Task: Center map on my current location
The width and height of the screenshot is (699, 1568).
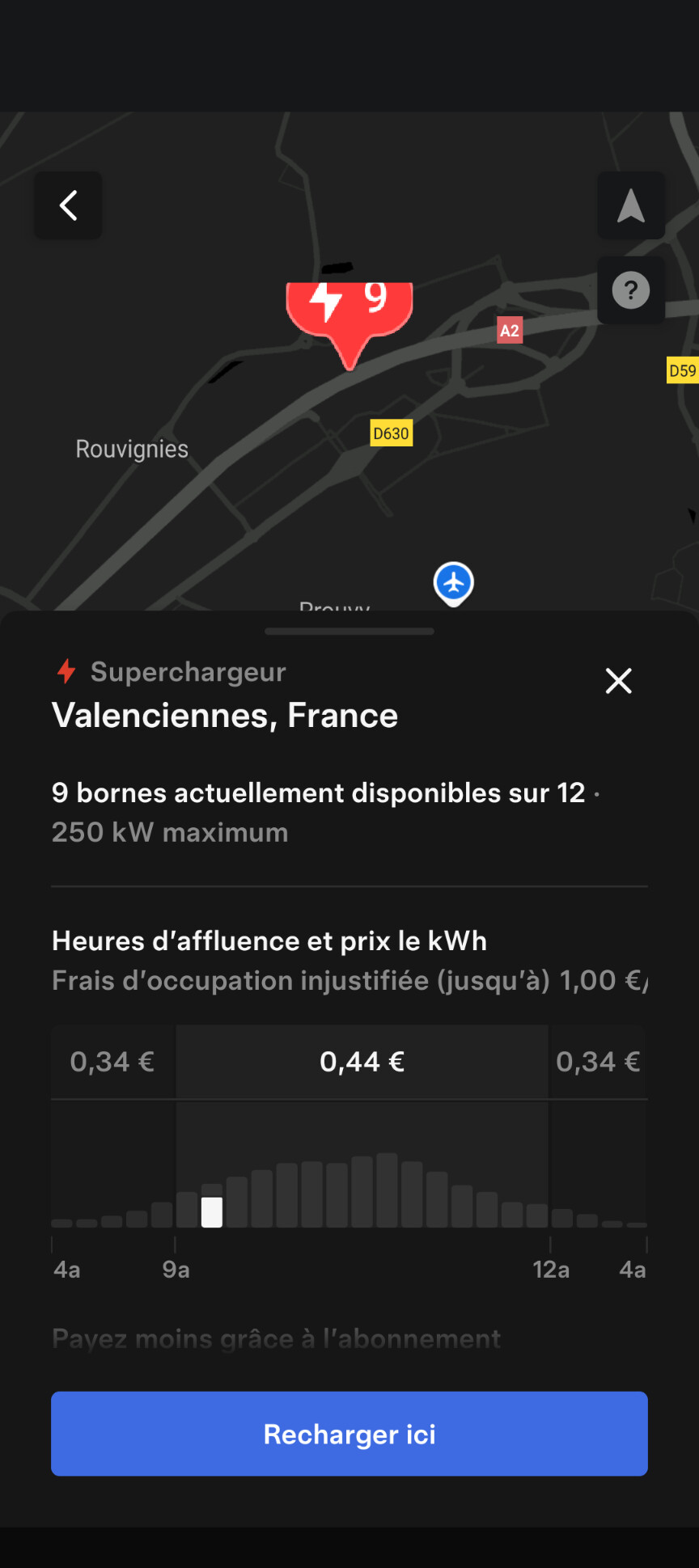Action: tap(630, 205)
